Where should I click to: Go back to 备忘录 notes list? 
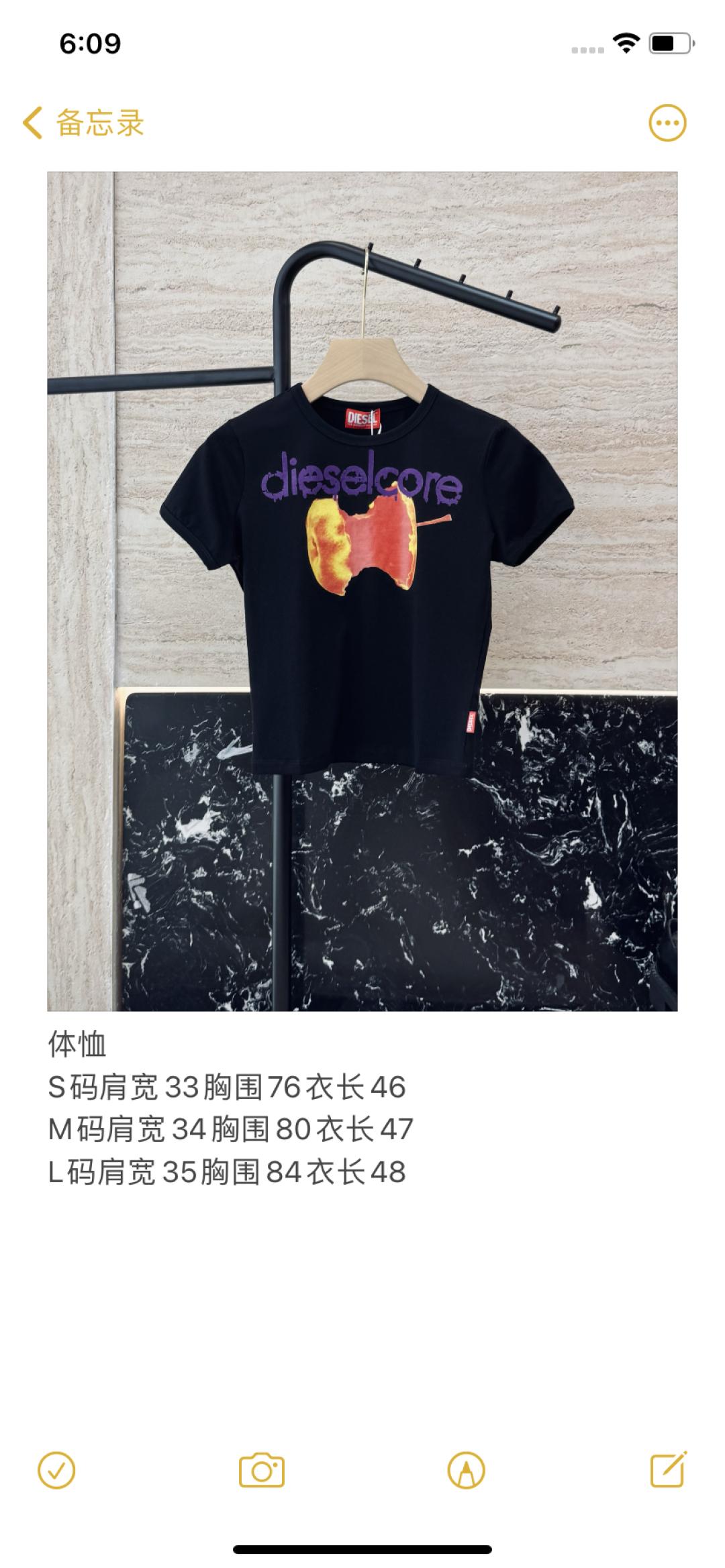(84, 123)
